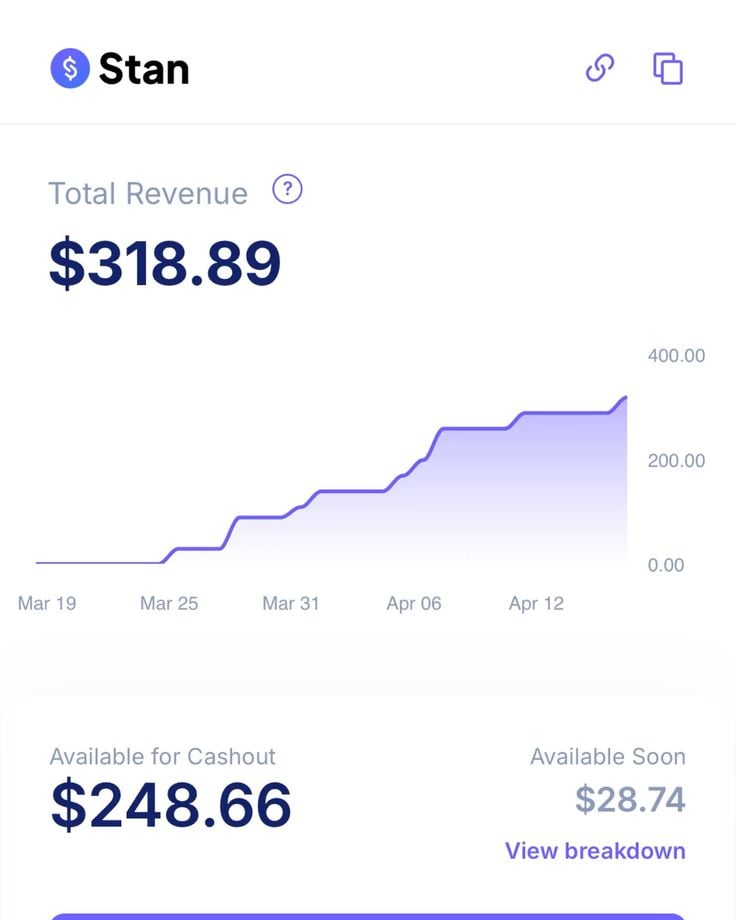Select the chain-link share icon
Viewport: 736px width, 920px height.
pos(600,68)
